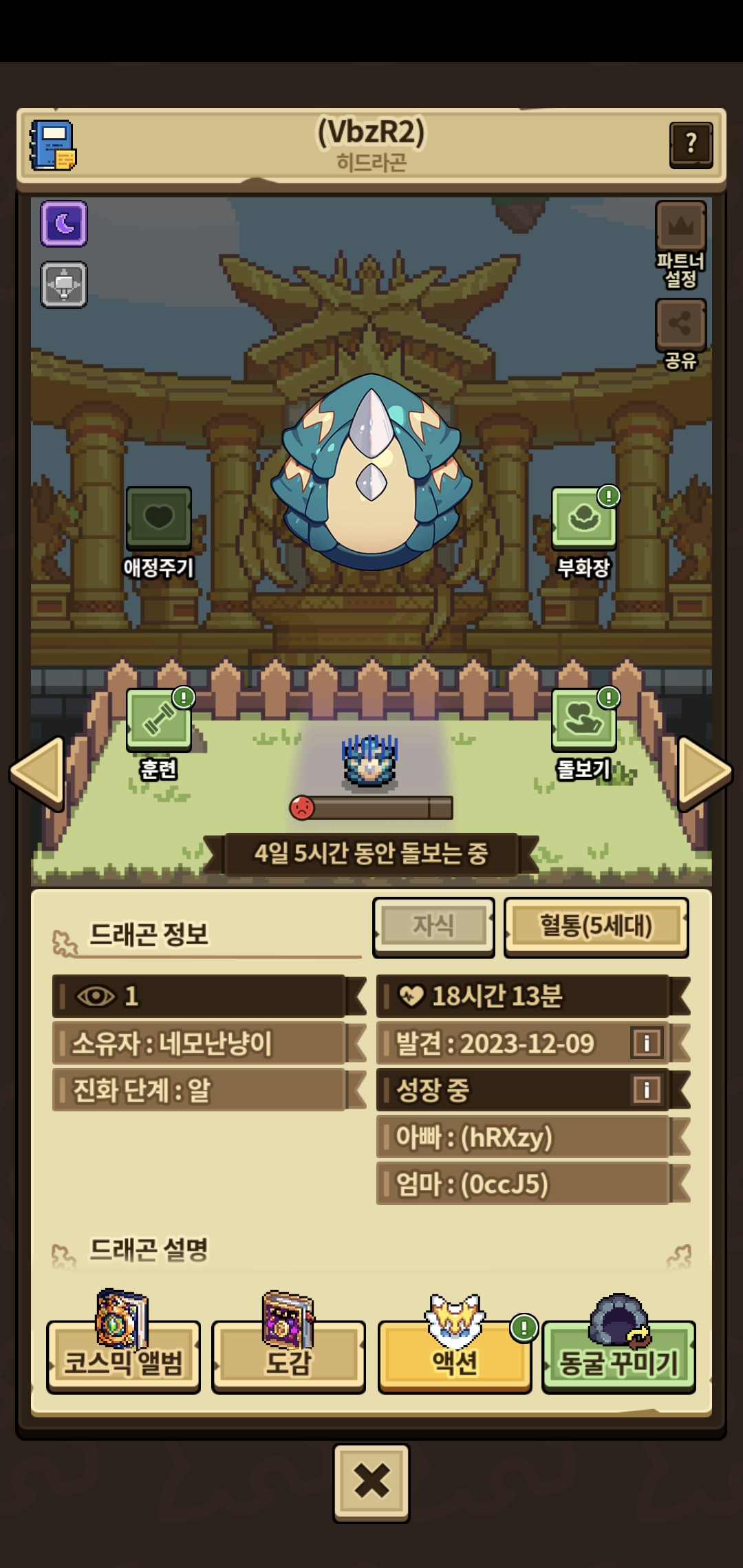Viewport: 743px width, 1568px height.
Task: Toggle the night mode moon icon
Action: pyautogui.click(x=64, y=224)
